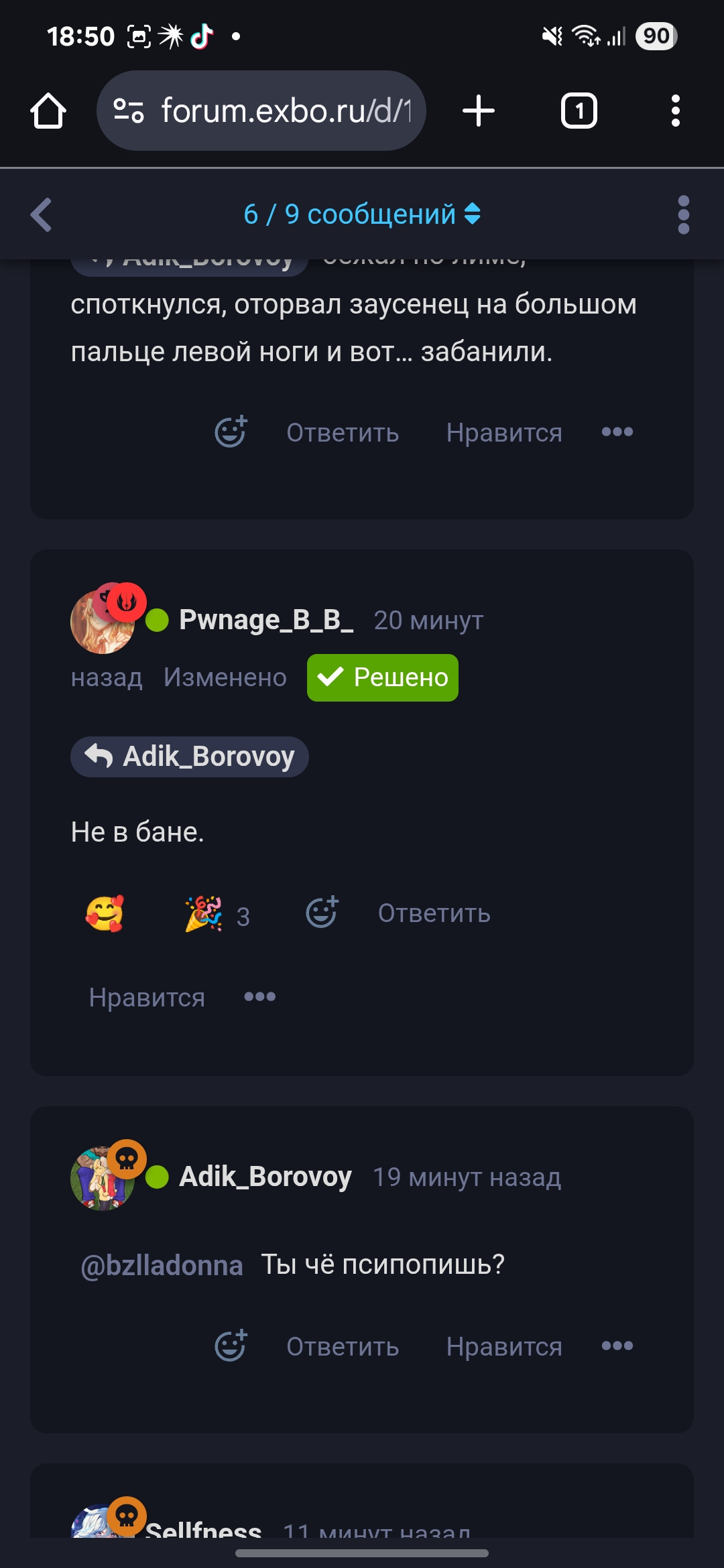Like Adik_Borovoy's post mentioning bzlladonna
Image resolution: width=724 pixels, height=1568 pixels.
click(504, 1347)
